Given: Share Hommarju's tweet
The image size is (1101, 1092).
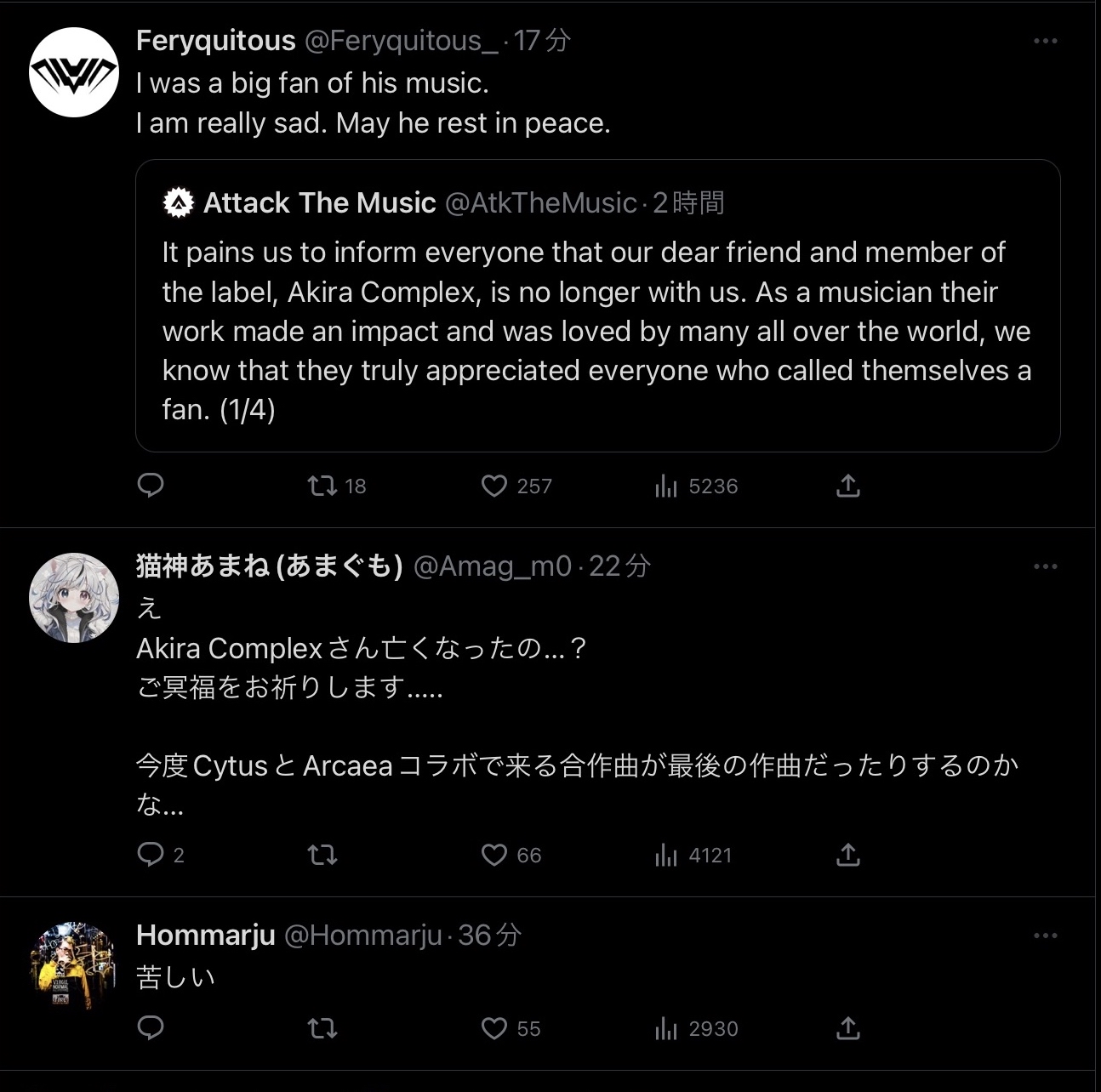Looking at the screenshot, I should [848, 1028].
